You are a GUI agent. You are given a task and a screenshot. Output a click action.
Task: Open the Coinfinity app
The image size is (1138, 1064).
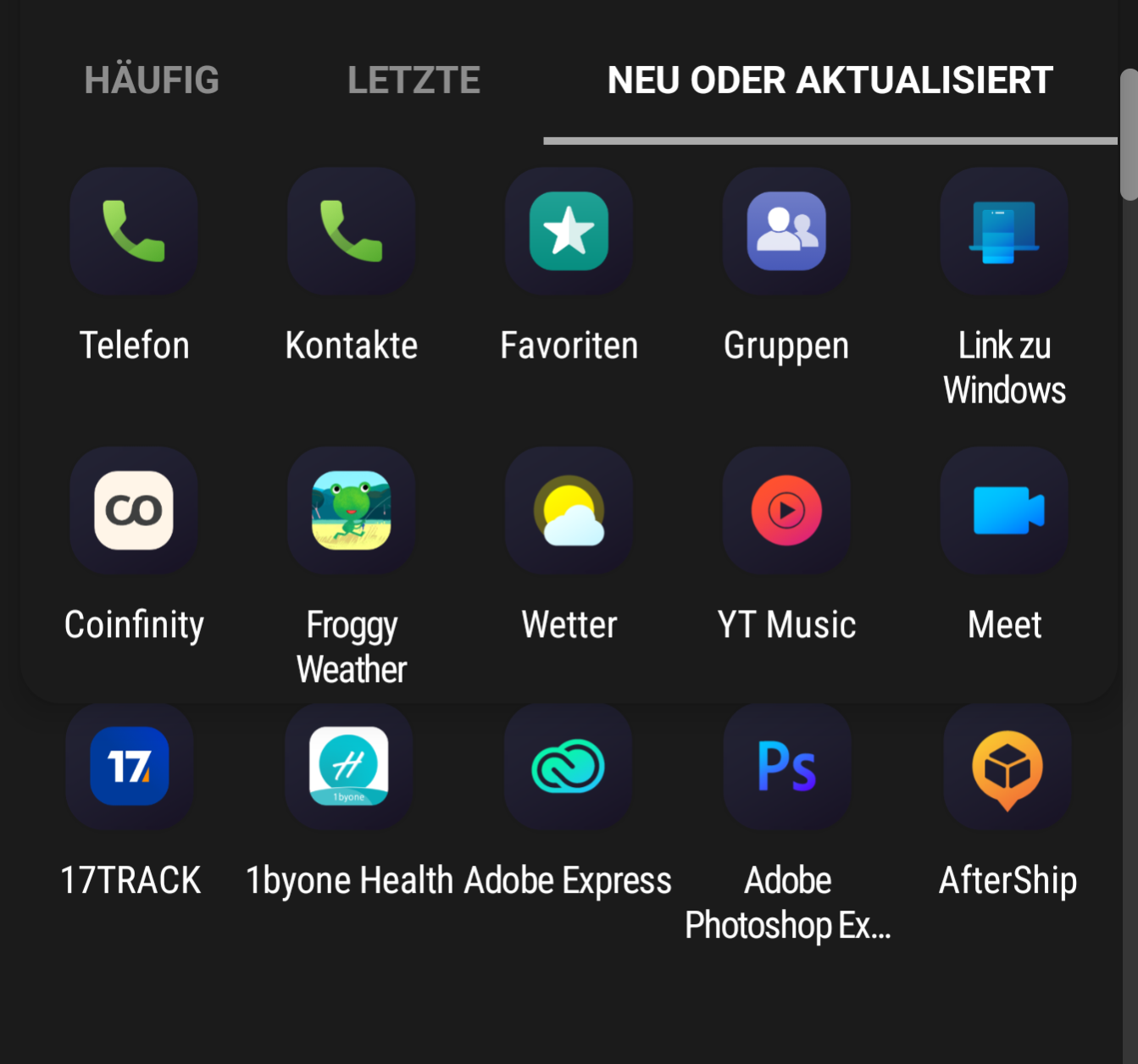134,511
